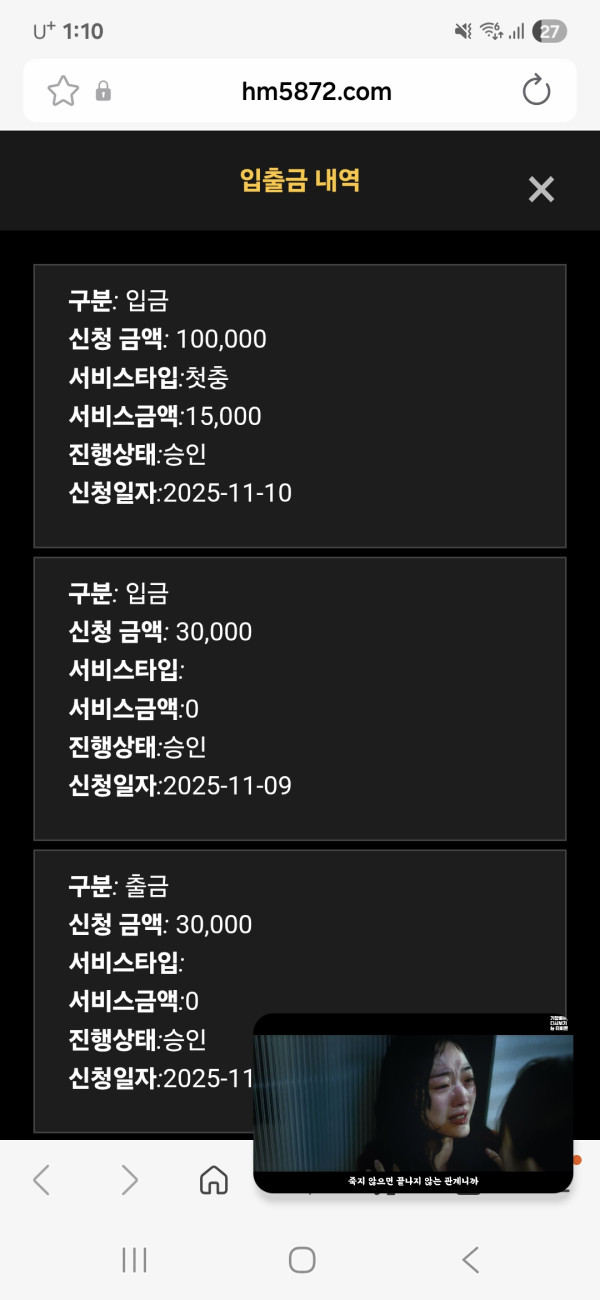Tap the system back button
Image resolution: width=600 pixels, height=1300 pixels.
pos(470,1260)
